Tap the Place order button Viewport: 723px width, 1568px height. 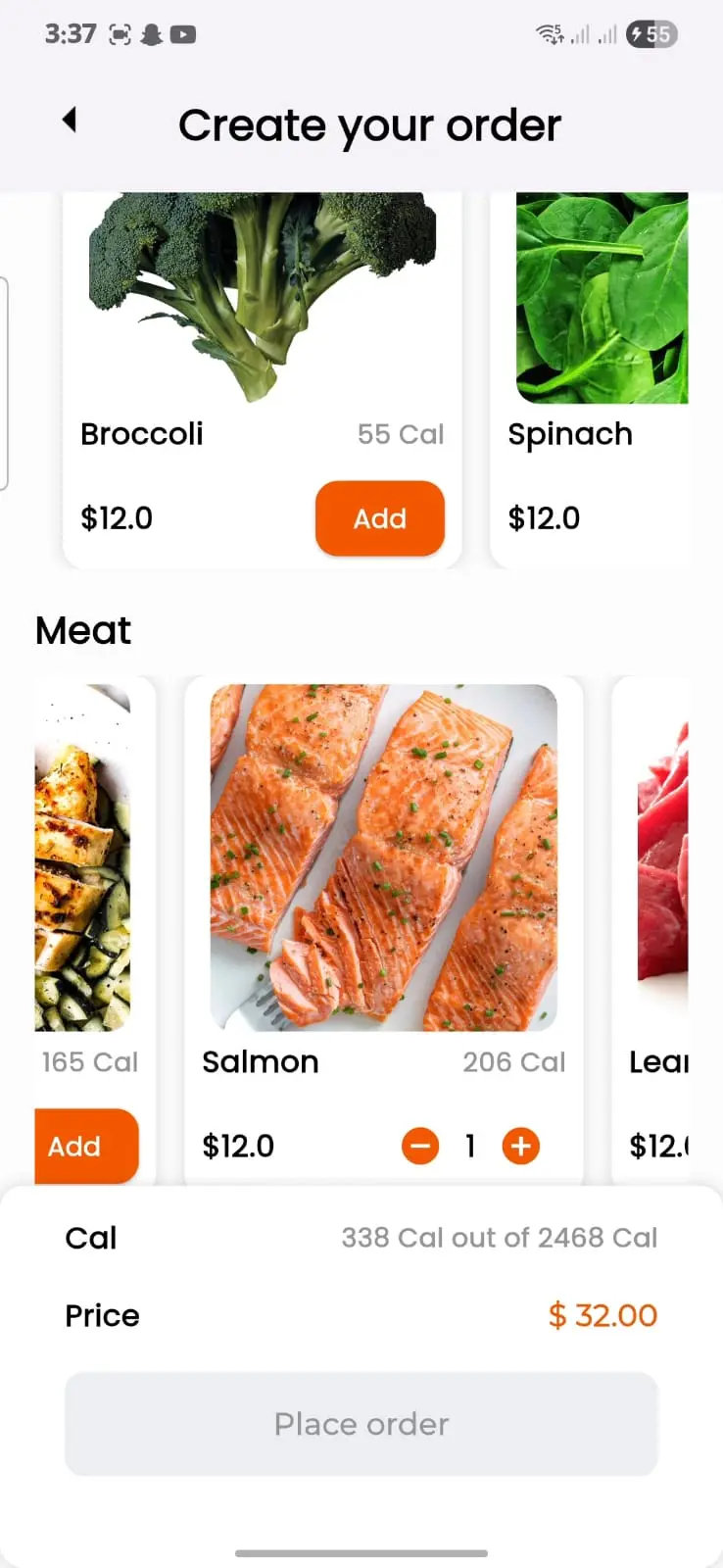361,1424
